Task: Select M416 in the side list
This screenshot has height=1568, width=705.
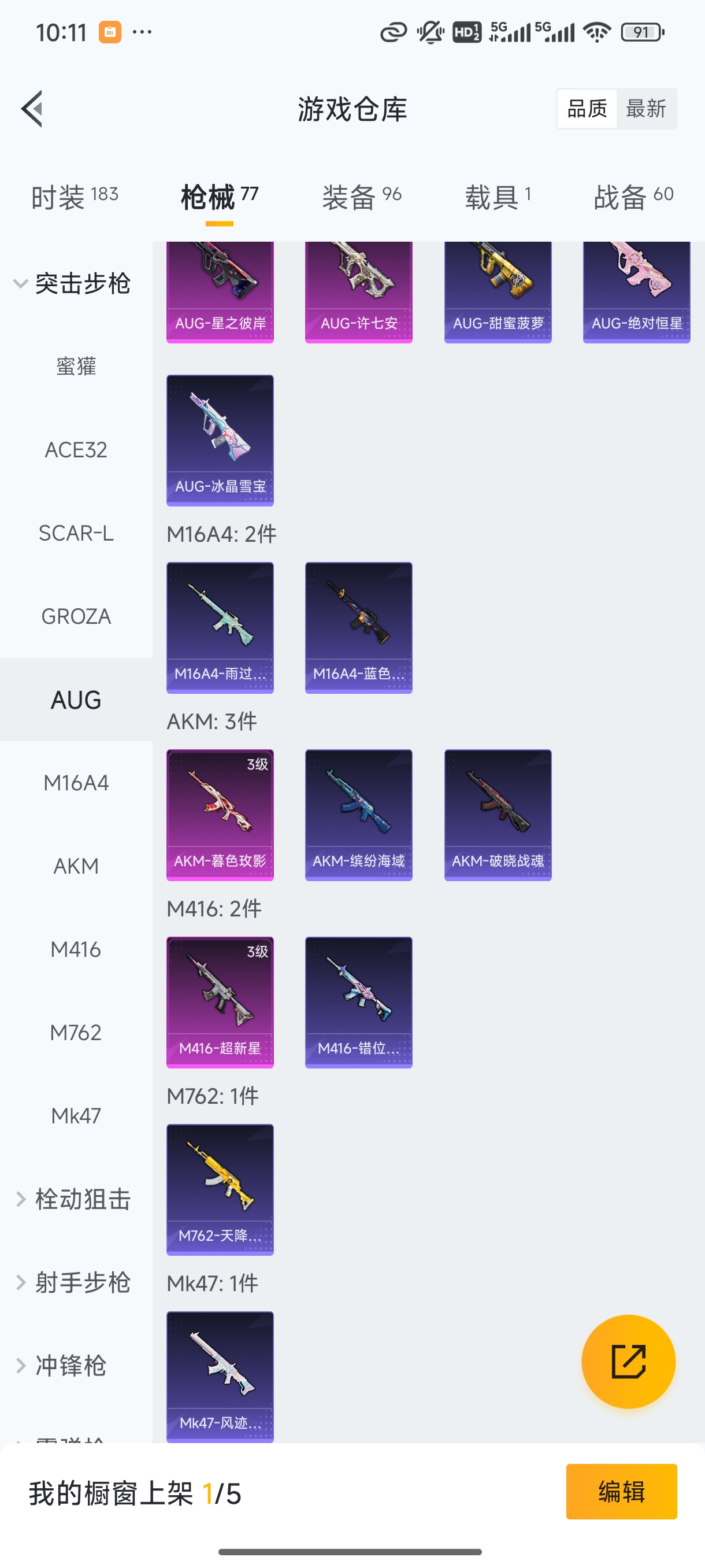Action: (x=76, y=949)
